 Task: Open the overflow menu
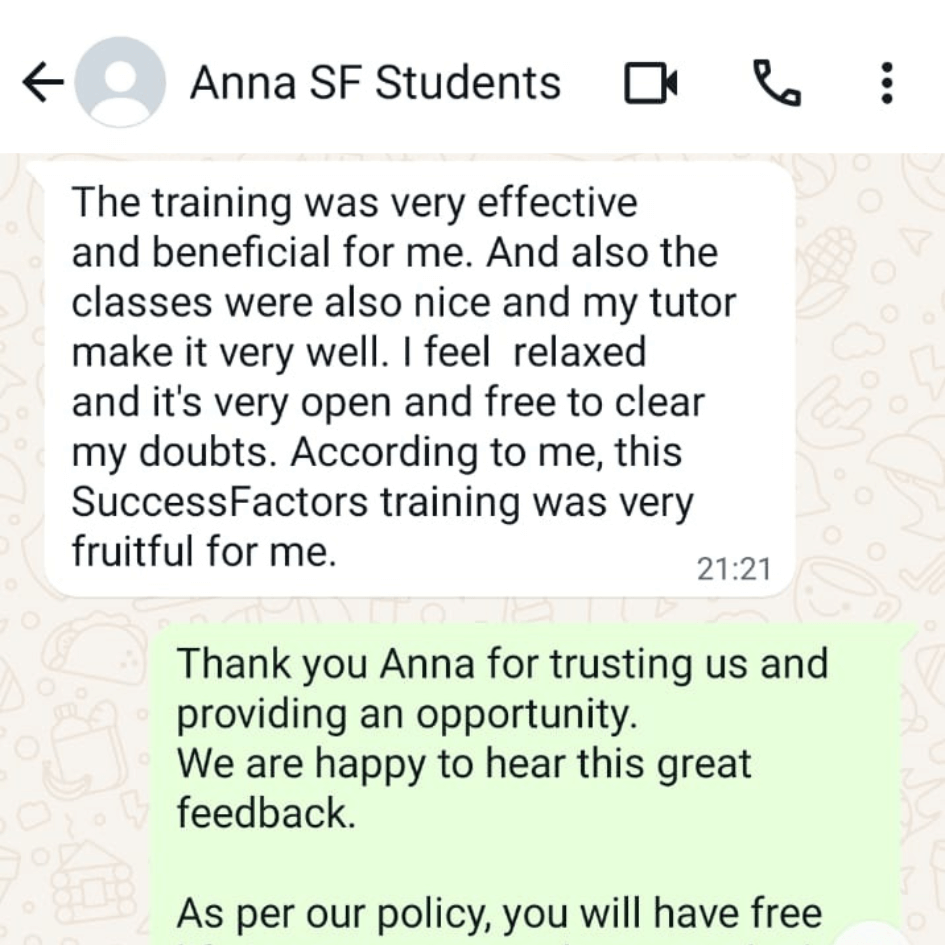click(x=886, y=84)
